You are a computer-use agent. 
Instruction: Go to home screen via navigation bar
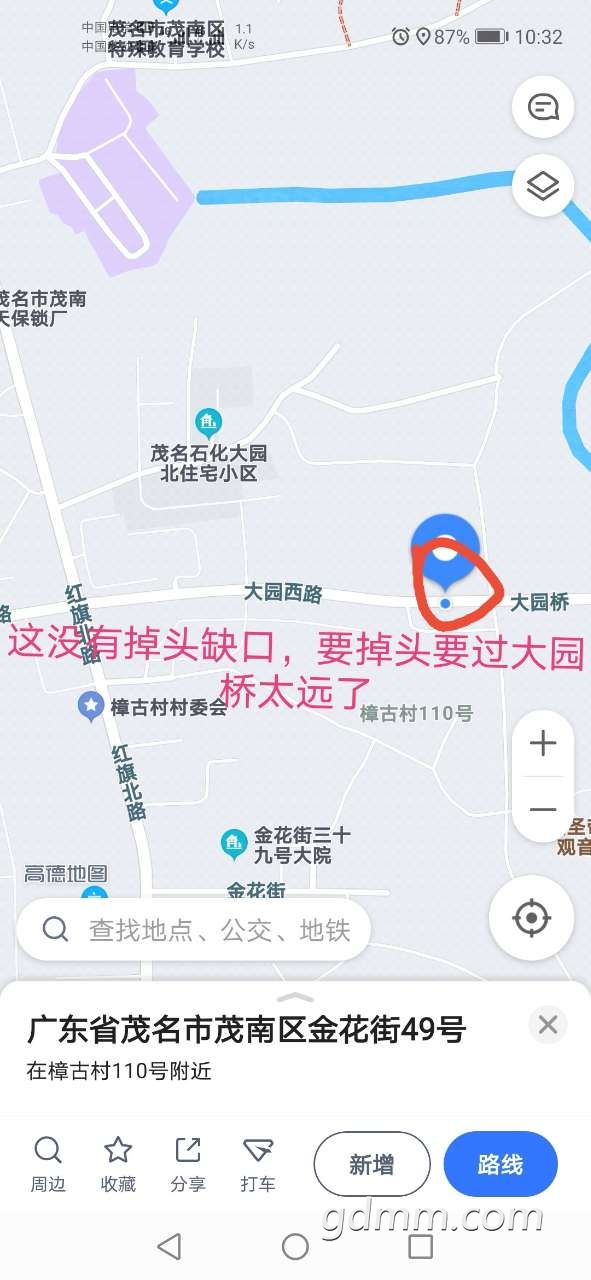point(295,1246)
